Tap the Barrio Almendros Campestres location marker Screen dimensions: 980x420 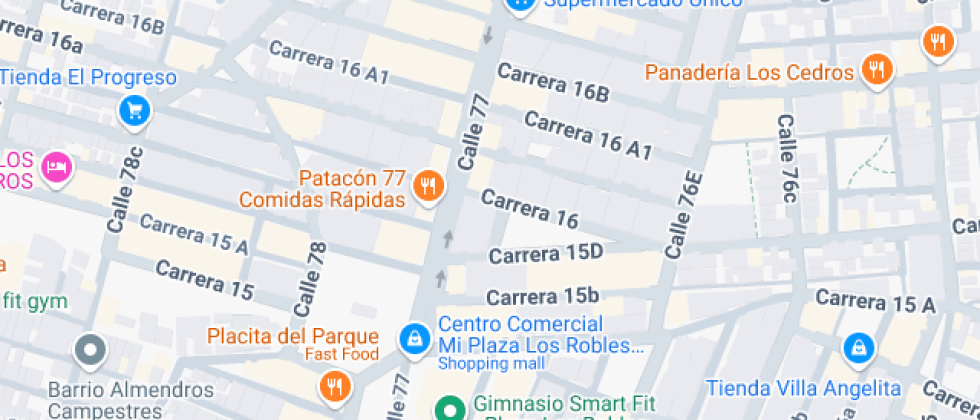click(x=91, y=350)
